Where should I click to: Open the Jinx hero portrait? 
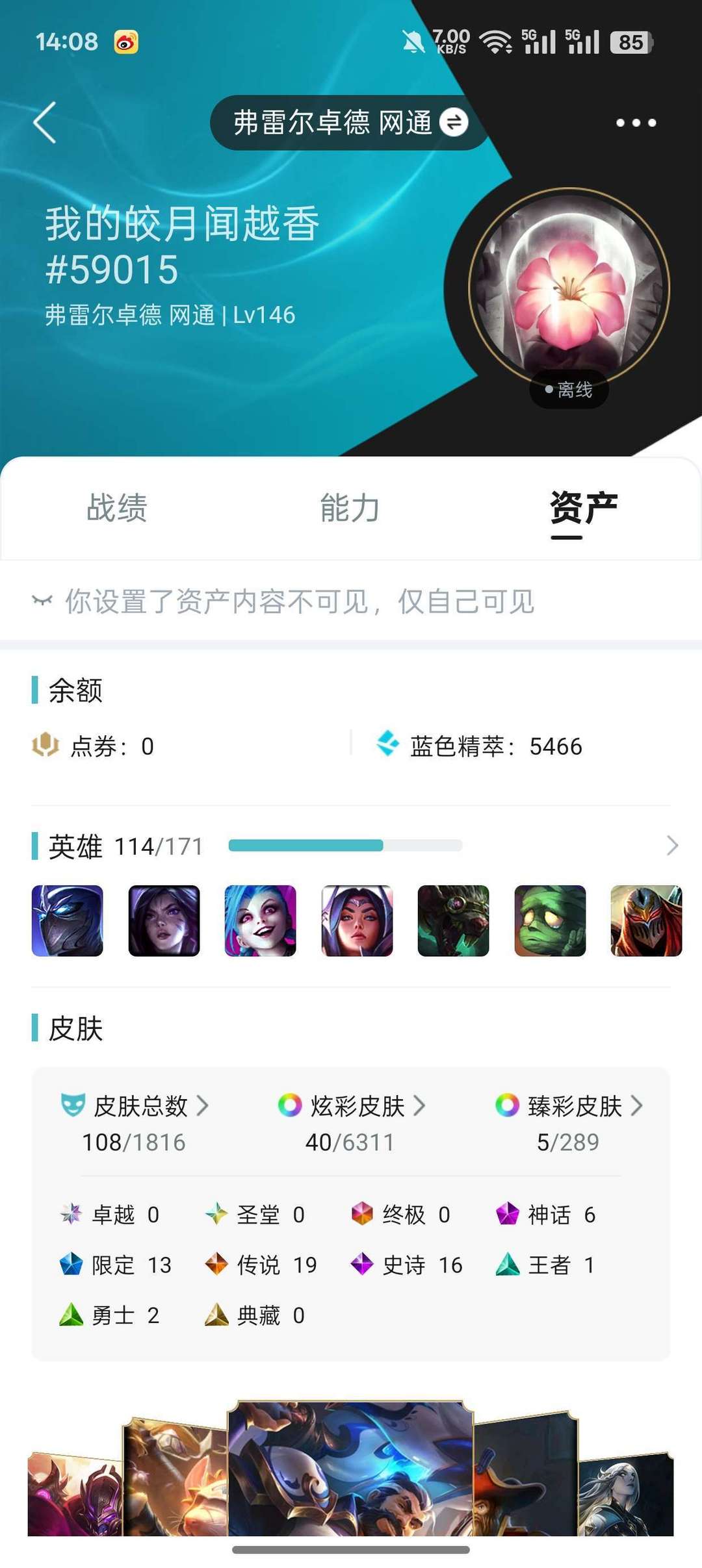[x=260, y=920]
